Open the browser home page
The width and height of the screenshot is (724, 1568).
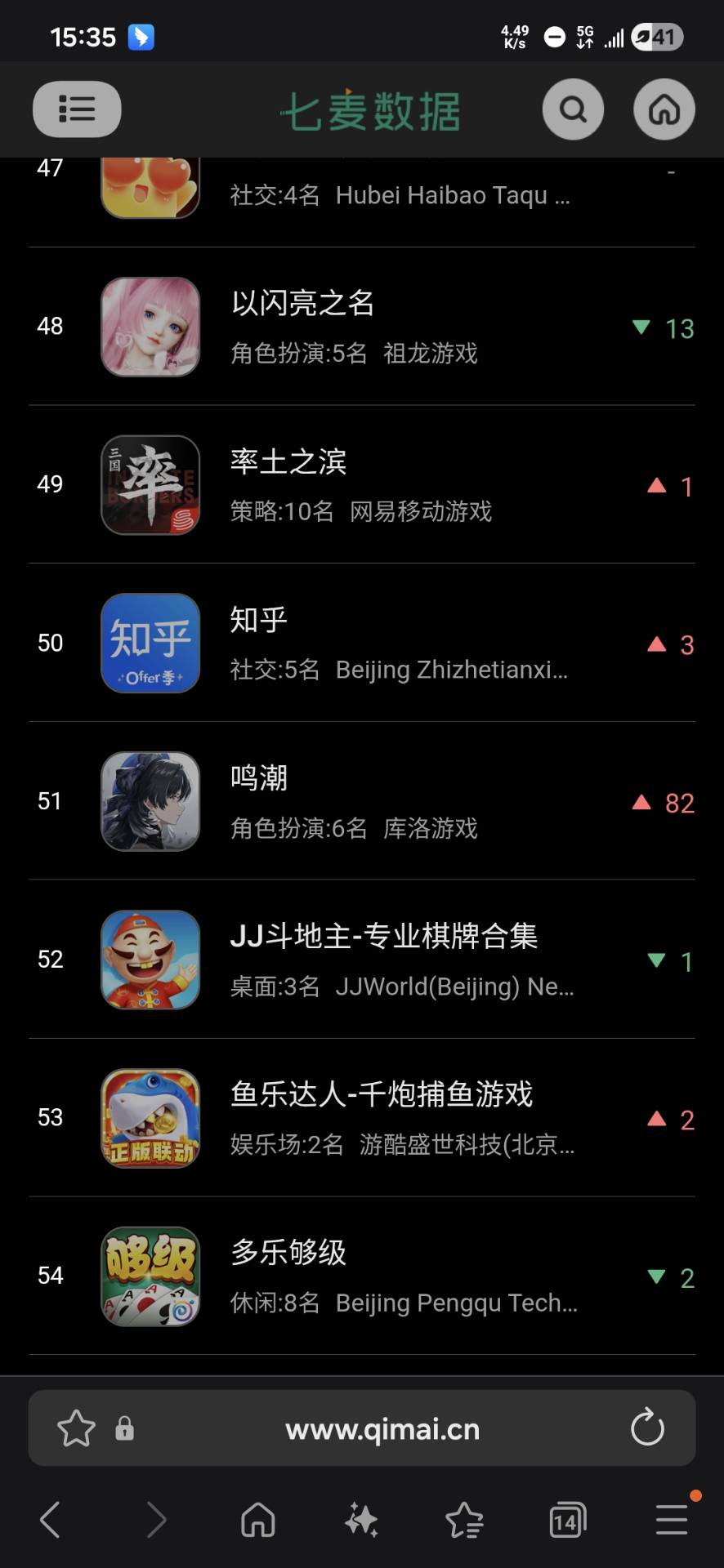pyautogui.click(x=258, y=1520)
